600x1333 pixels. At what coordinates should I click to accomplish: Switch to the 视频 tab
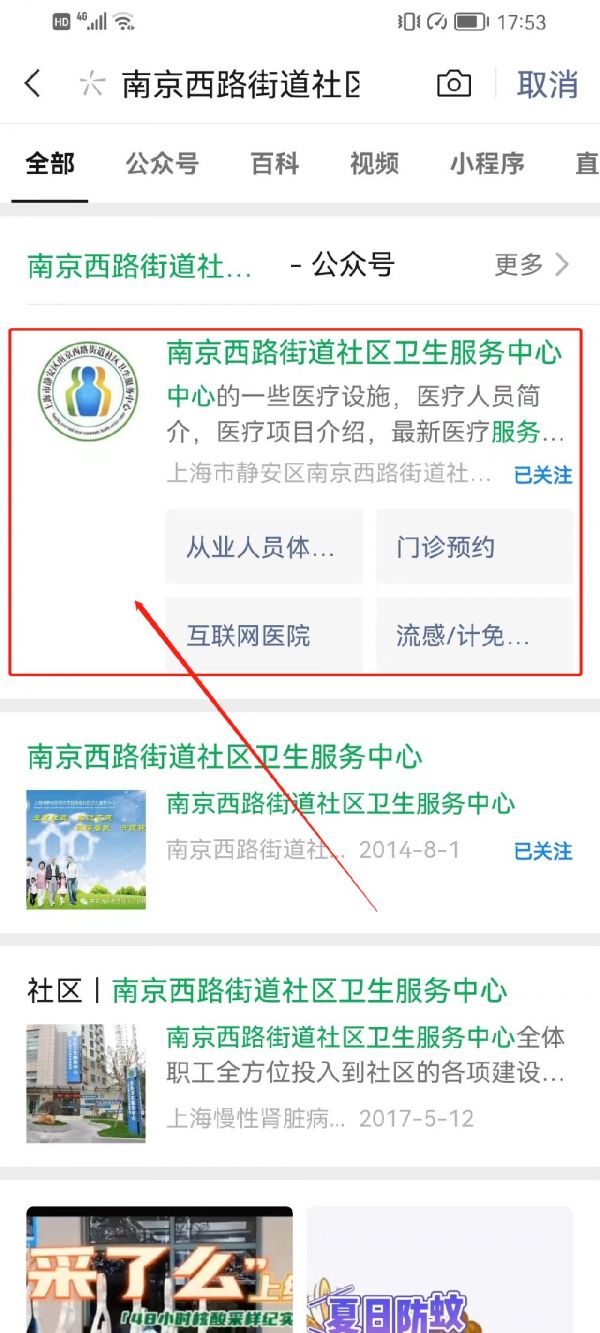pos(374,163)
